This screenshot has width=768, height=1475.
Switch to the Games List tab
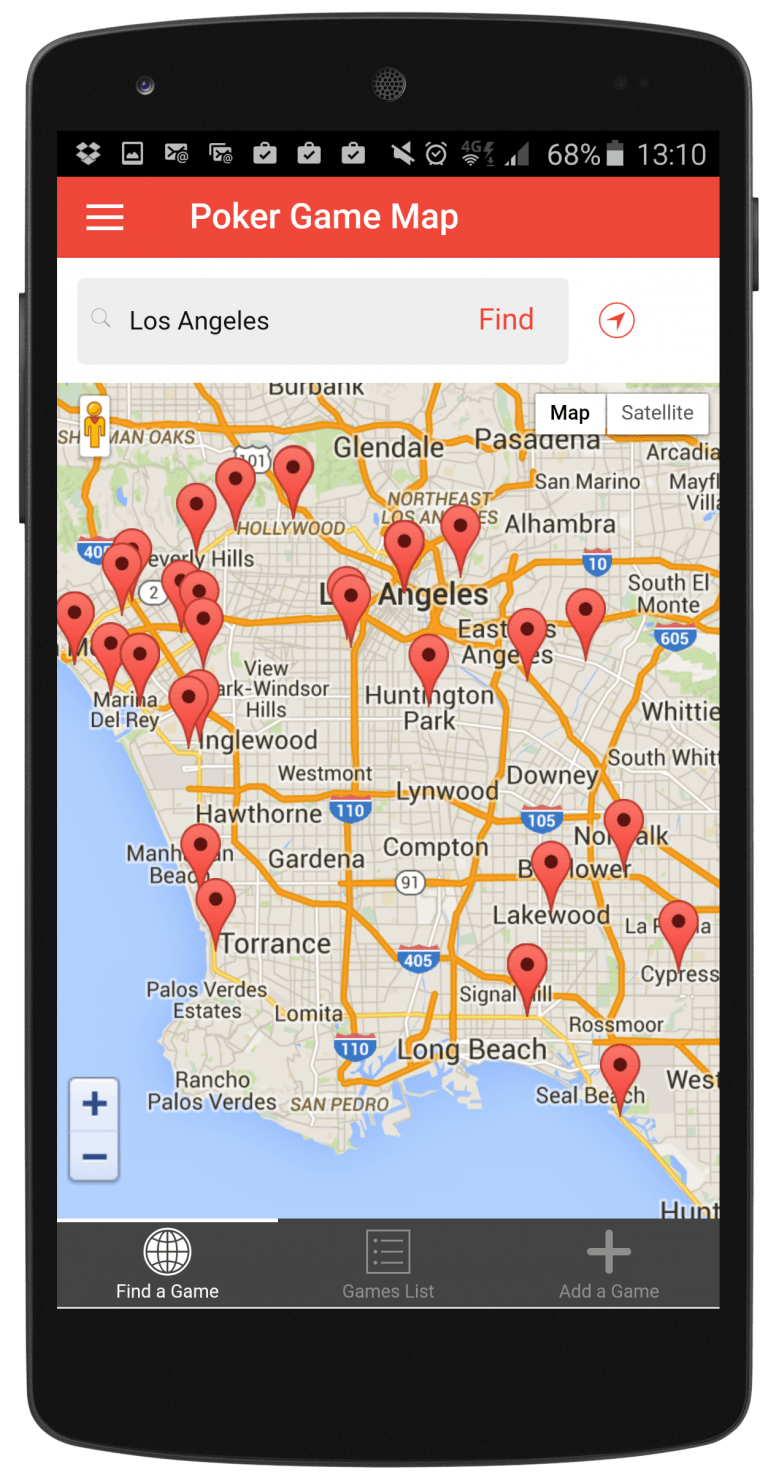point(388,1265)
